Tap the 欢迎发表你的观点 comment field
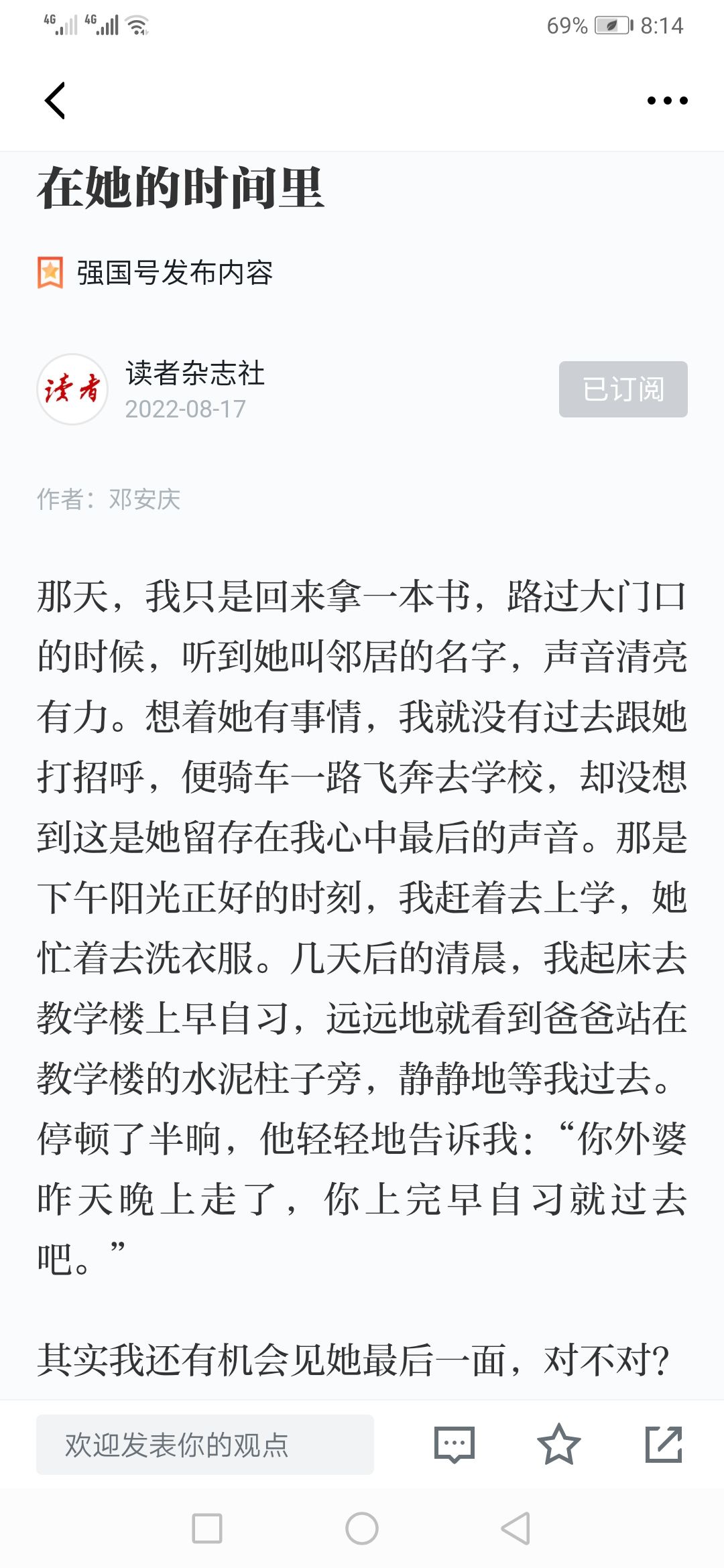Image resolution: width=724 pixels, height=1568 pixels. click(205, 1445)
